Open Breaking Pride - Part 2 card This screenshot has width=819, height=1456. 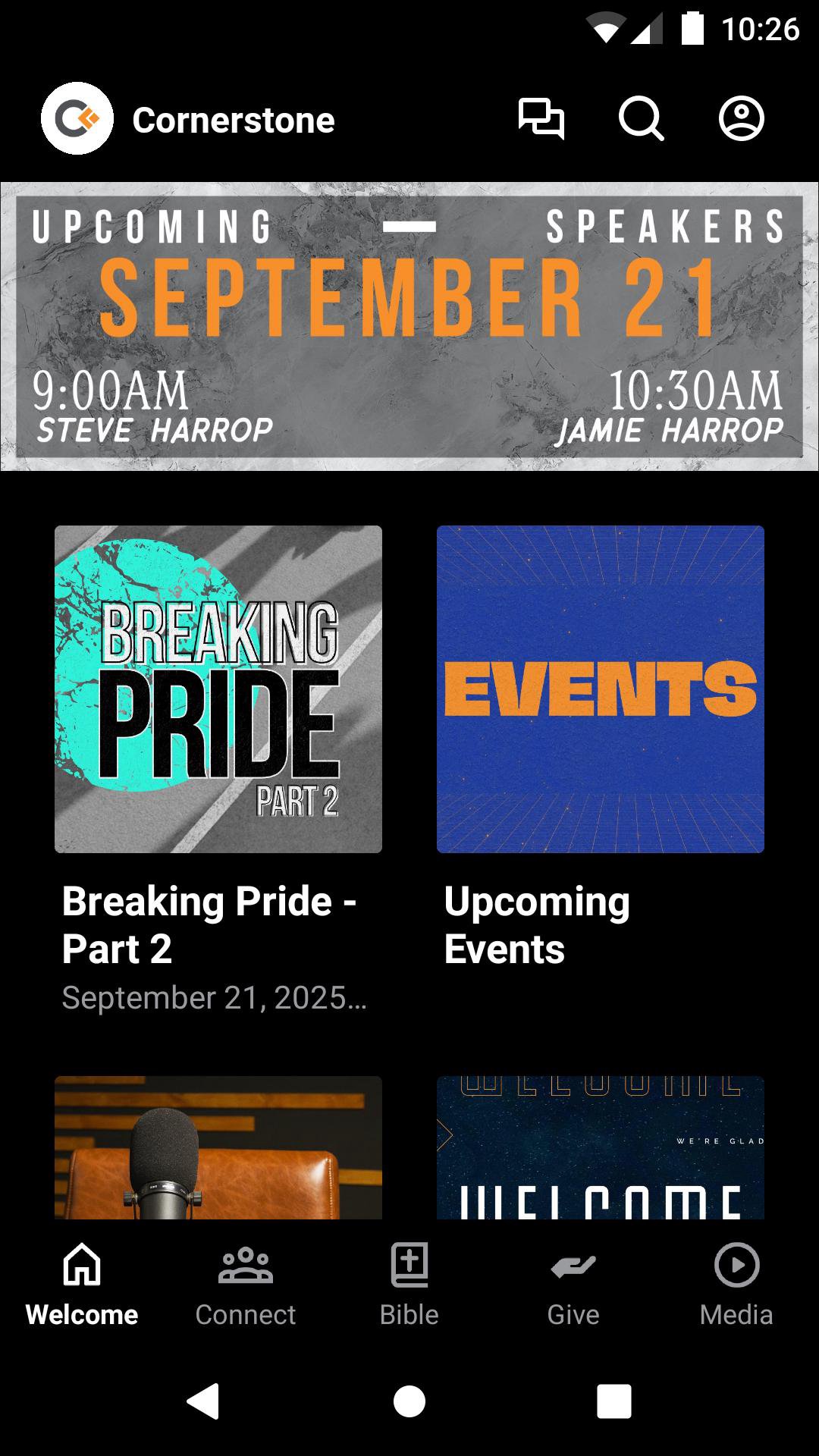[218, 689]
